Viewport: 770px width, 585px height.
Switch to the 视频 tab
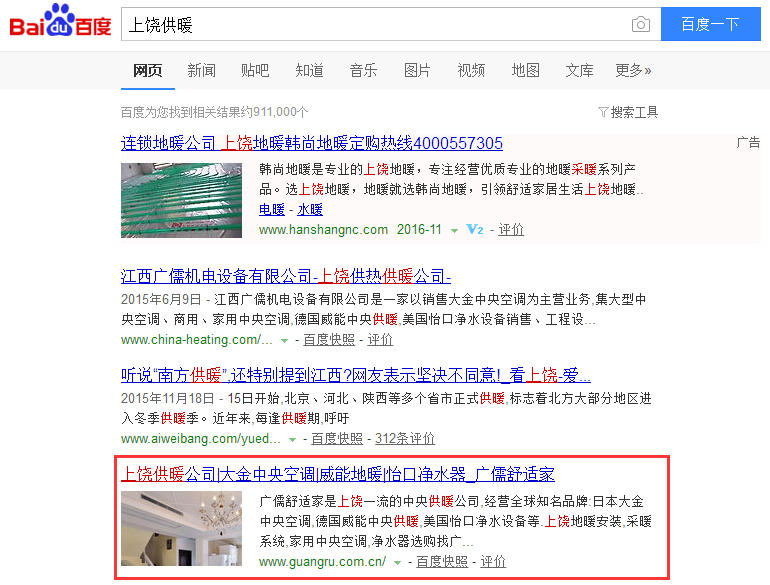pyautogui.click(x=471, y=70)
